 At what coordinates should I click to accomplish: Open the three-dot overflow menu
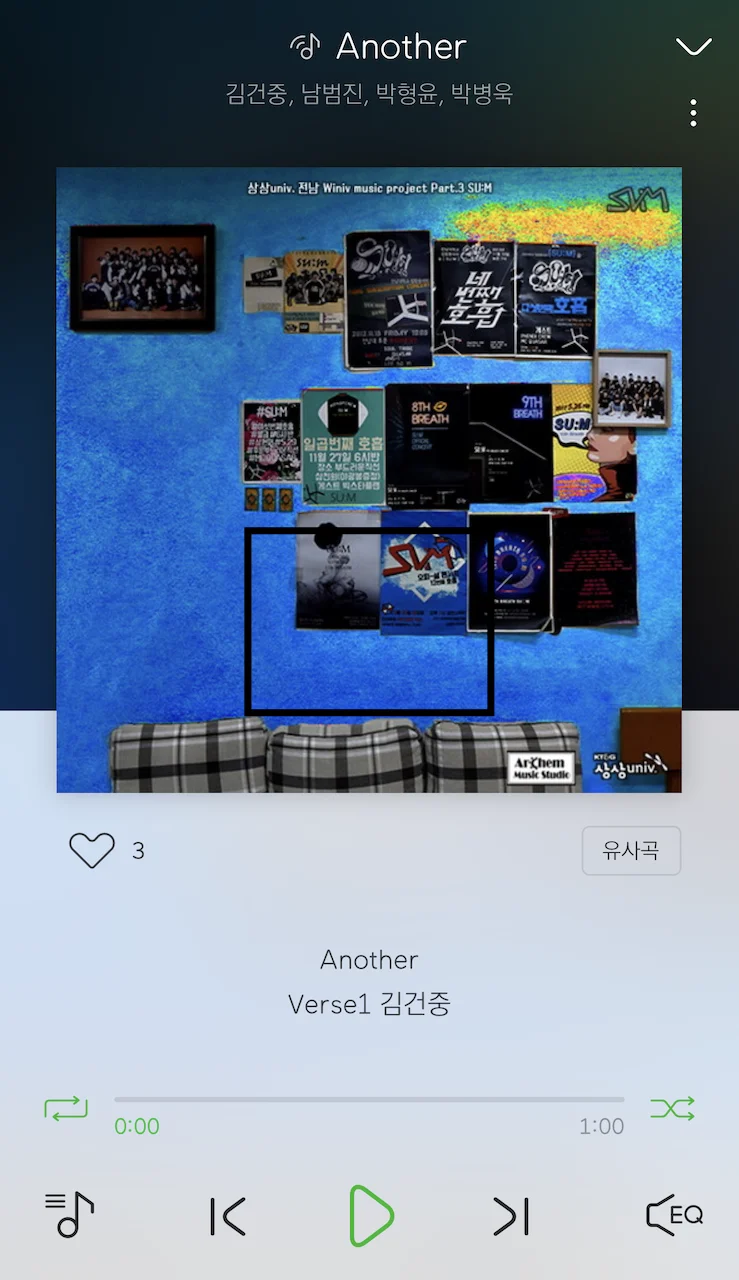[693, 113]
